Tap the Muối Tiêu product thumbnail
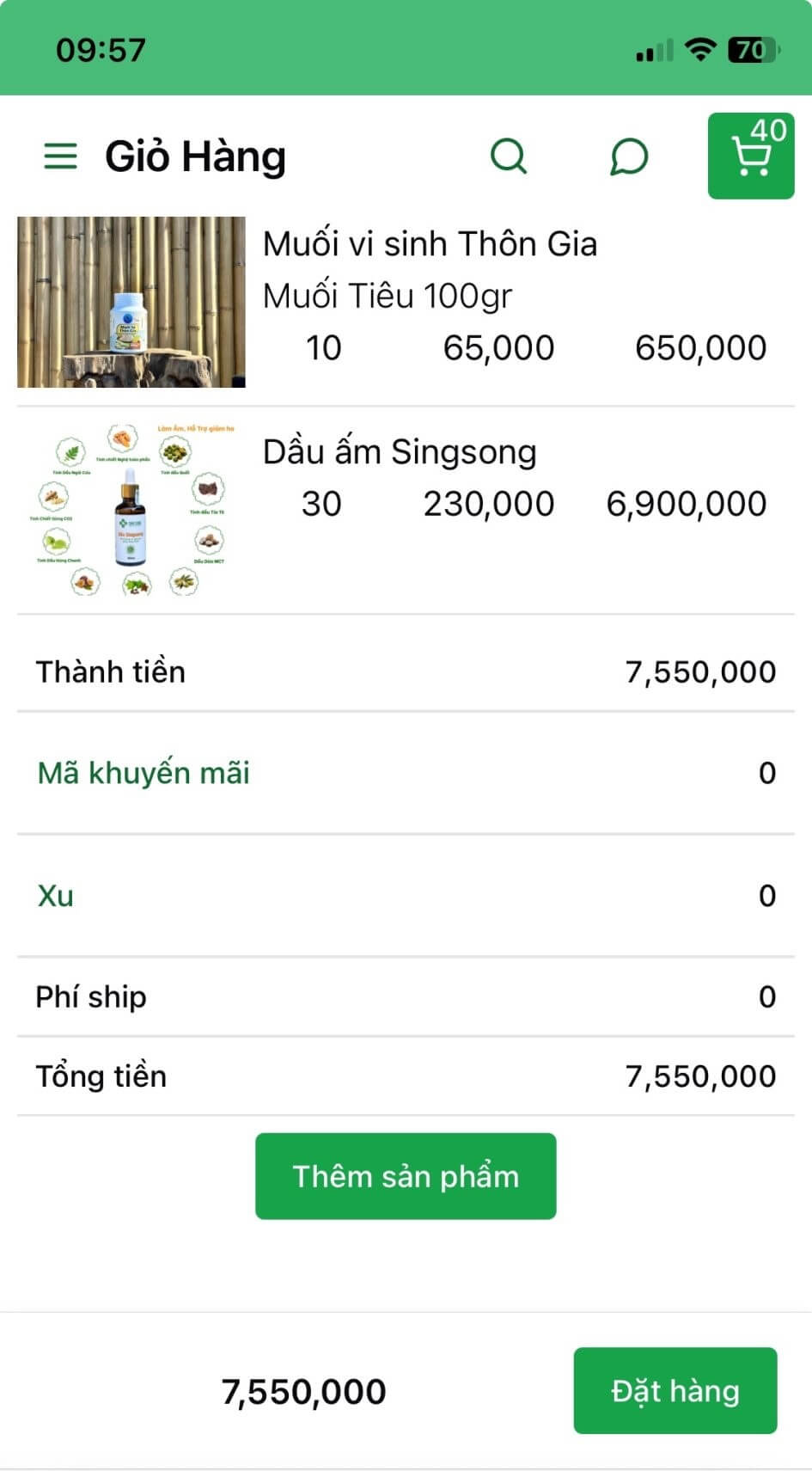This screenshot has width=812, height=1471. point(131,302)
